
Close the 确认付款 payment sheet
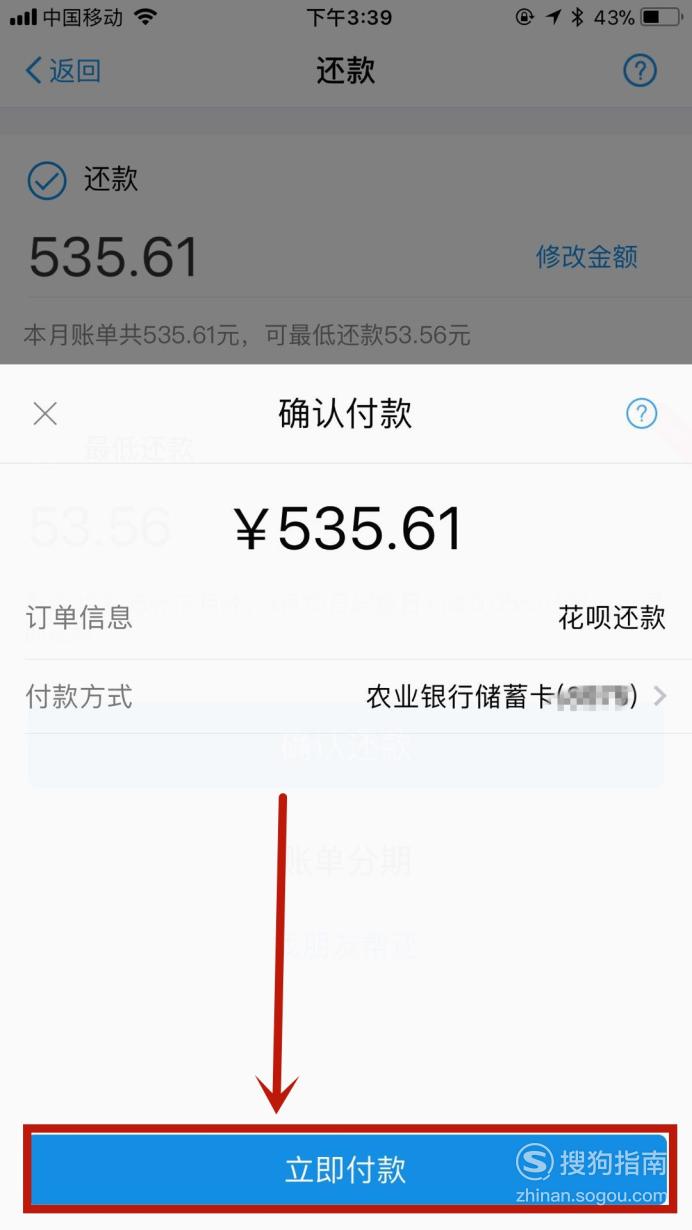pyautogui.click(x=45, y=414)
